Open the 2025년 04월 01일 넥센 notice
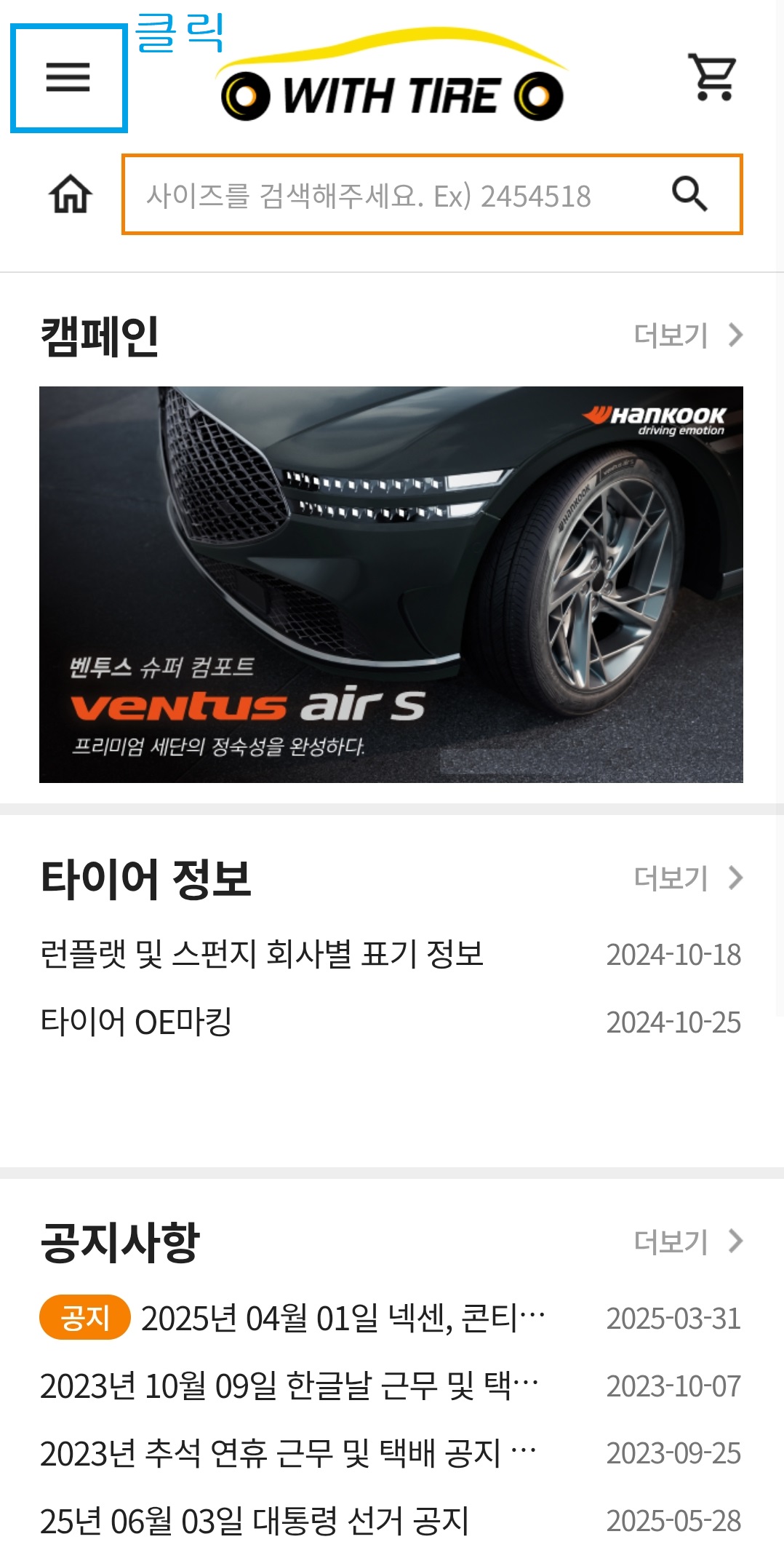 click(391, 1318)
